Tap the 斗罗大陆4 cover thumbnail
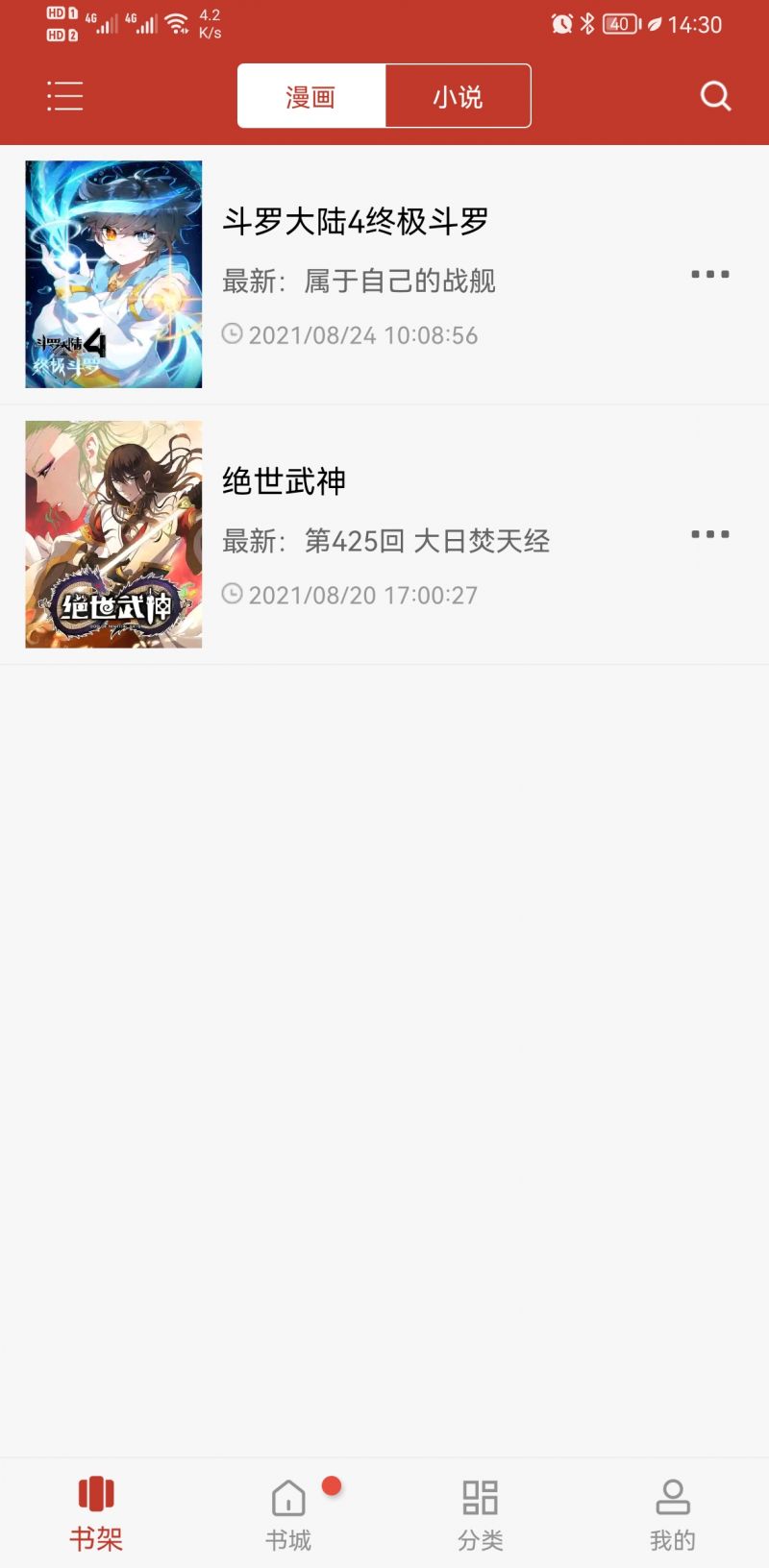Image resolution: width=769 pixels, height=1568 pixels. [x=113, y=274]
